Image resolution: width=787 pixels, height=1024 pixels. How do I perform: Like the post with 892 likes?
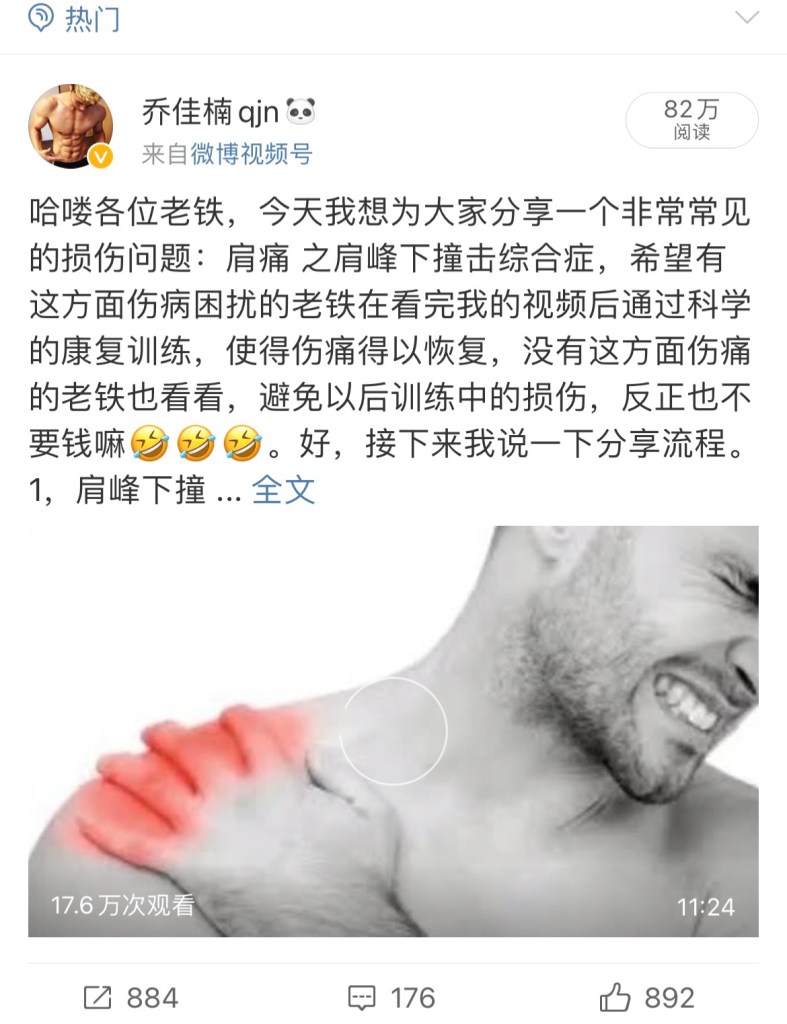(x=646, y=997)
